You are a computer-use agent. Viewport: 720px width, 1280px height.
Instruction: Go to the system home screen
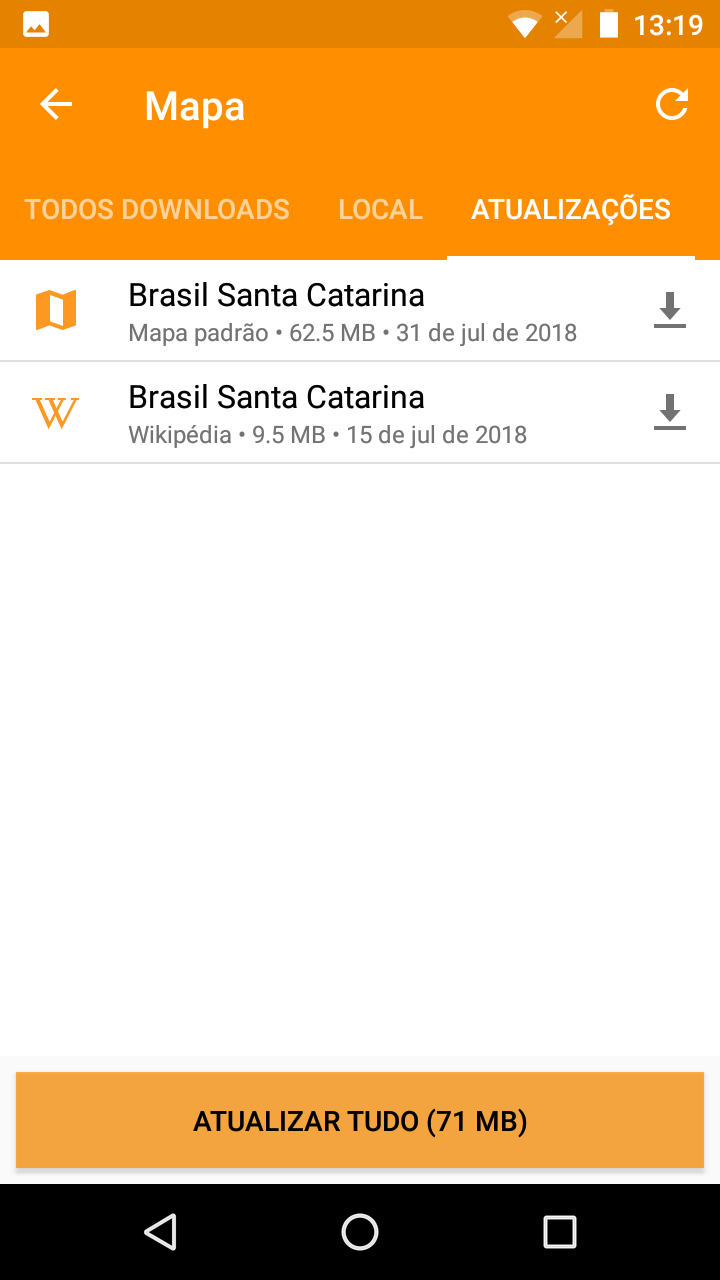(360, 1232)
